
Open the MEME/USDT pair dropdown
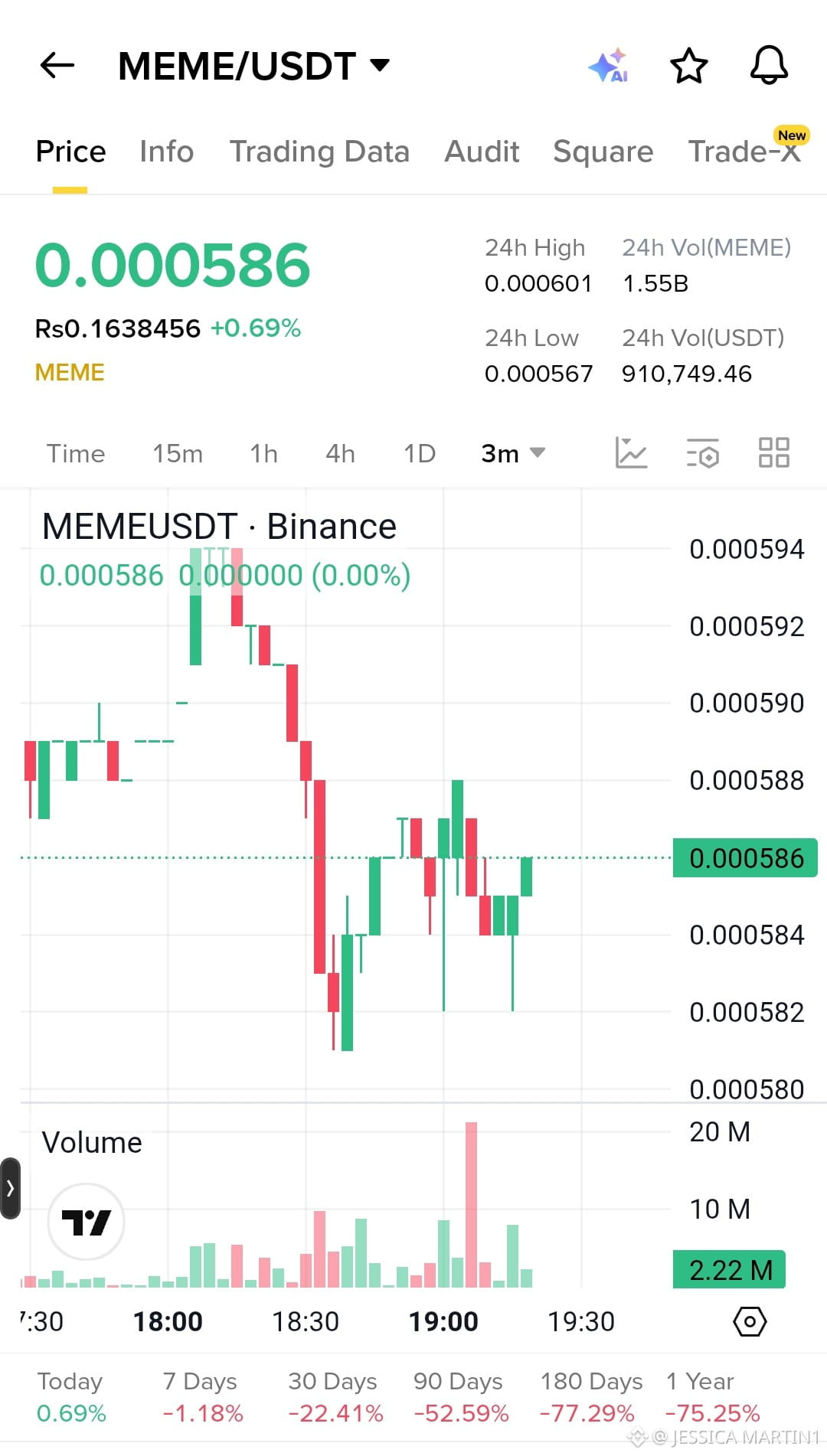point(379,65)
